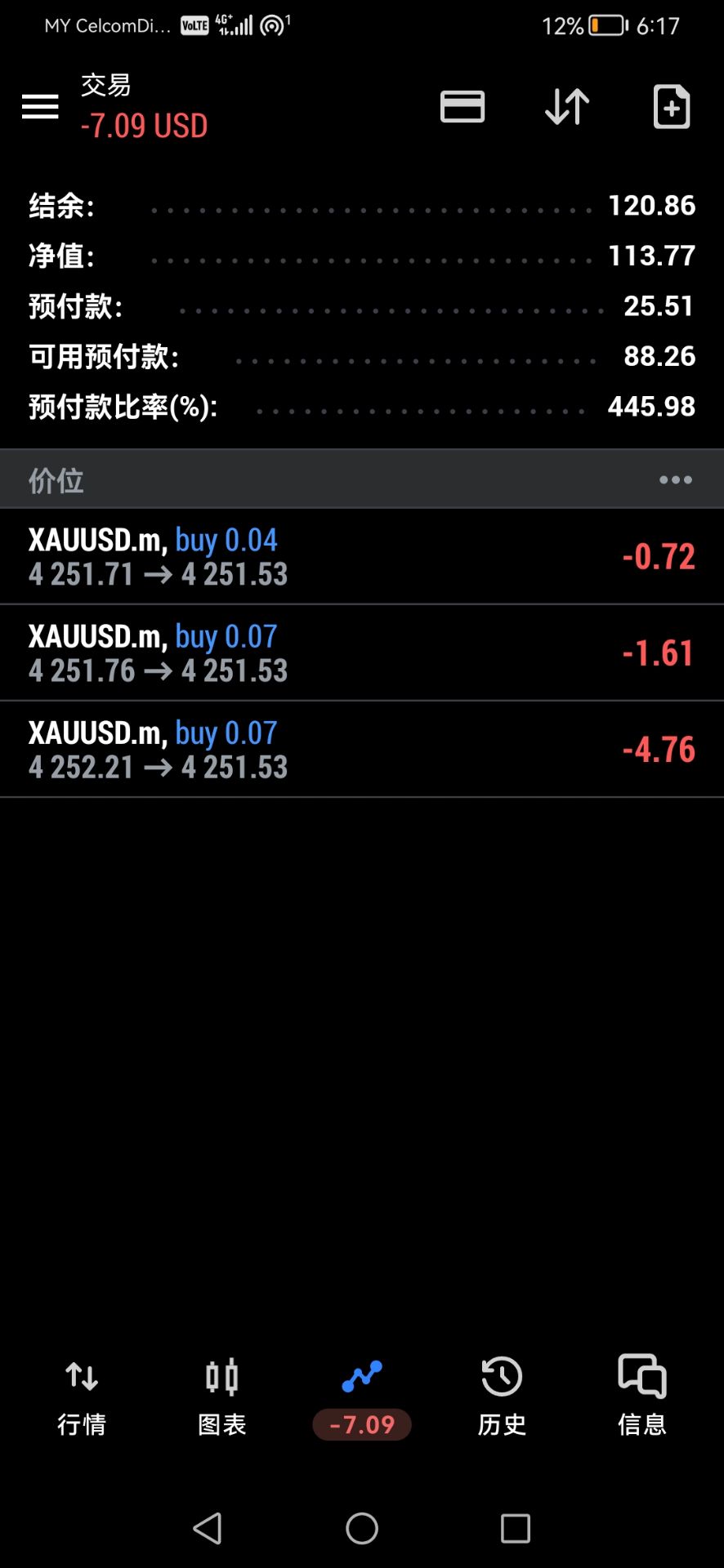Screen dimensions: 724x1568
Task: Open the hamburger drawer menu
Action: tap(40, 106)
